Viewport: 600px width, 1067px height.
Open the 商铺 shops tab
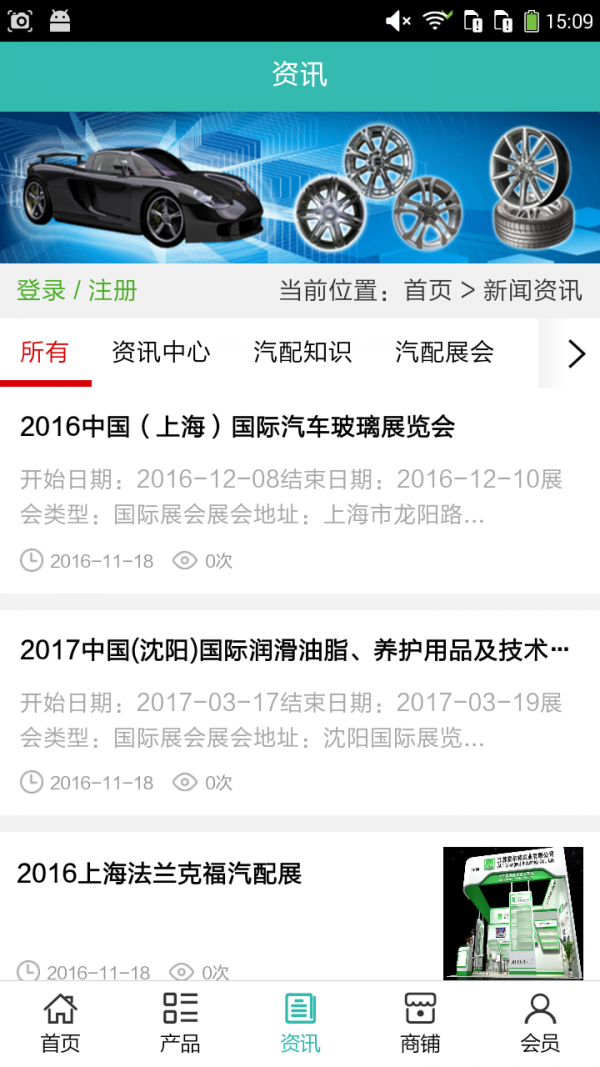coord(420,1023)
